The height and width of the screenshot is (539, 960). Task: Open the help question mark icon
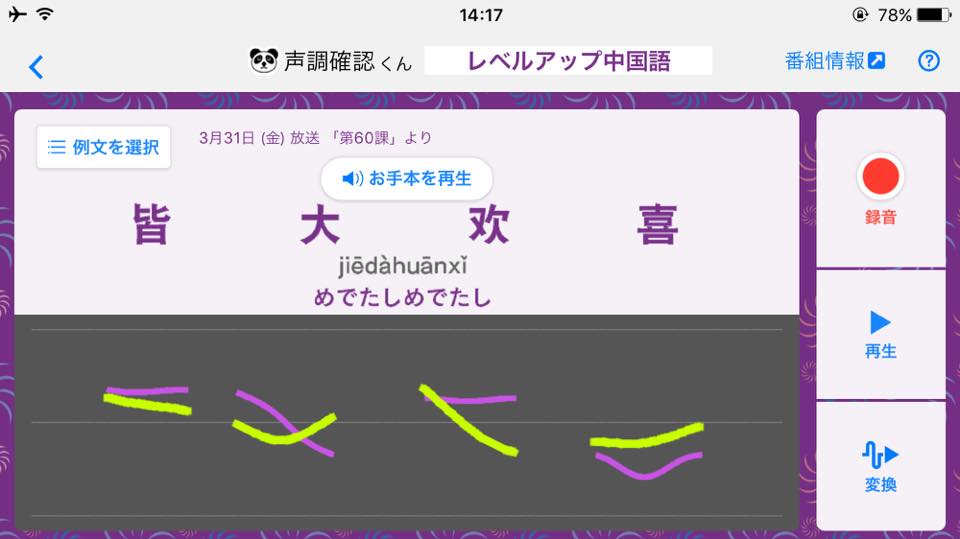(x=928, y=61)
